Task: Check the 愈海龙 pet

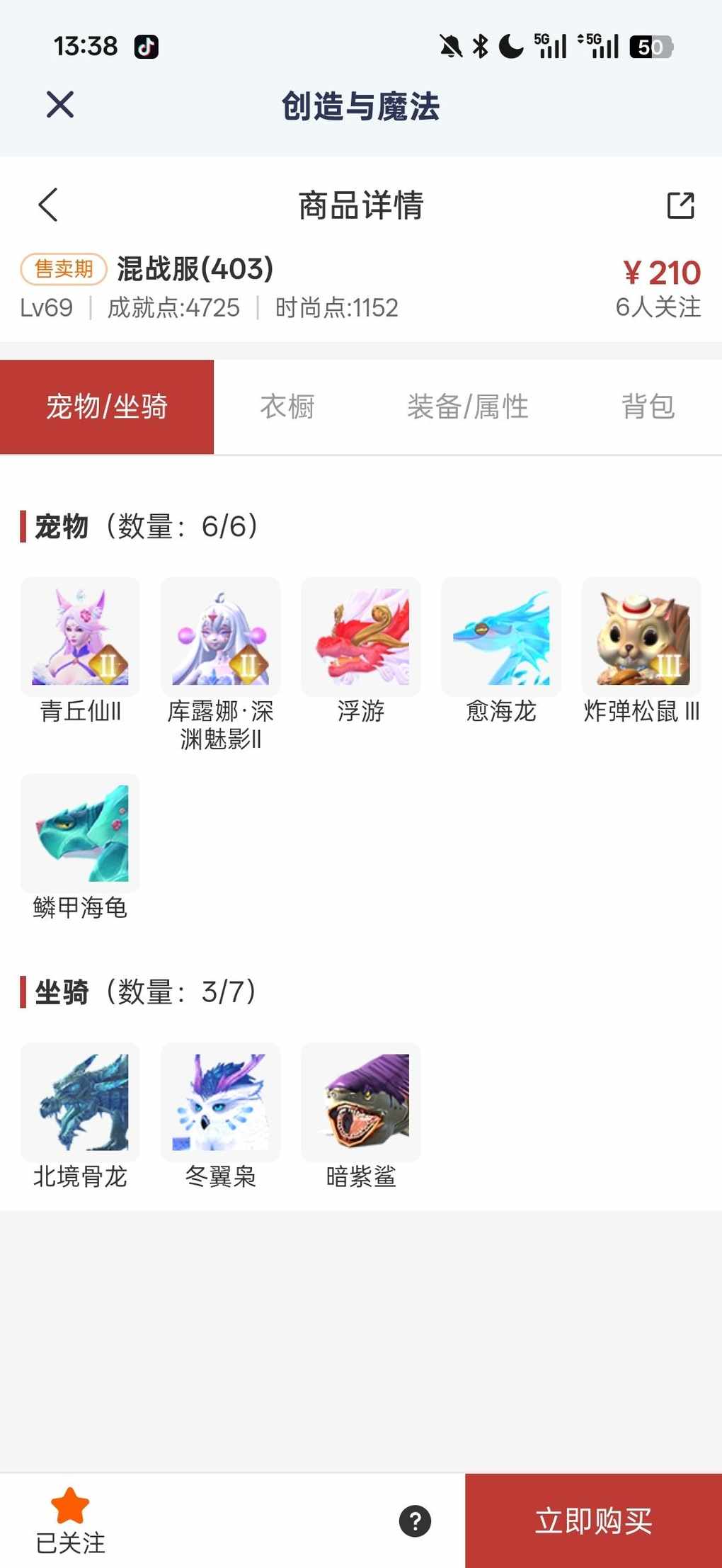Action: [x=500, y=637]
